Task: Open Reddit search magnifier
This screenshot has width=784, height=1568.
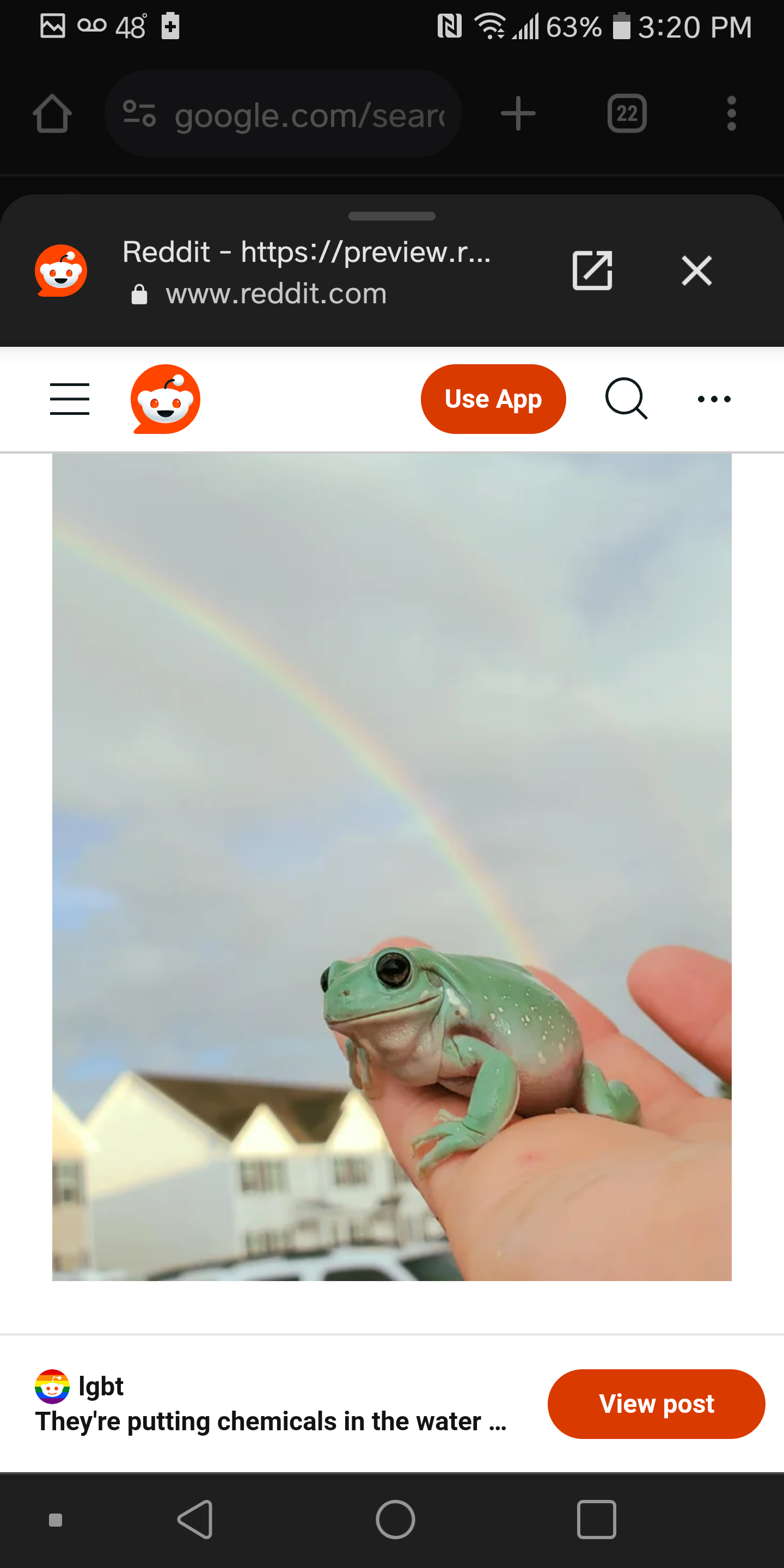Action: click(626, 399)
